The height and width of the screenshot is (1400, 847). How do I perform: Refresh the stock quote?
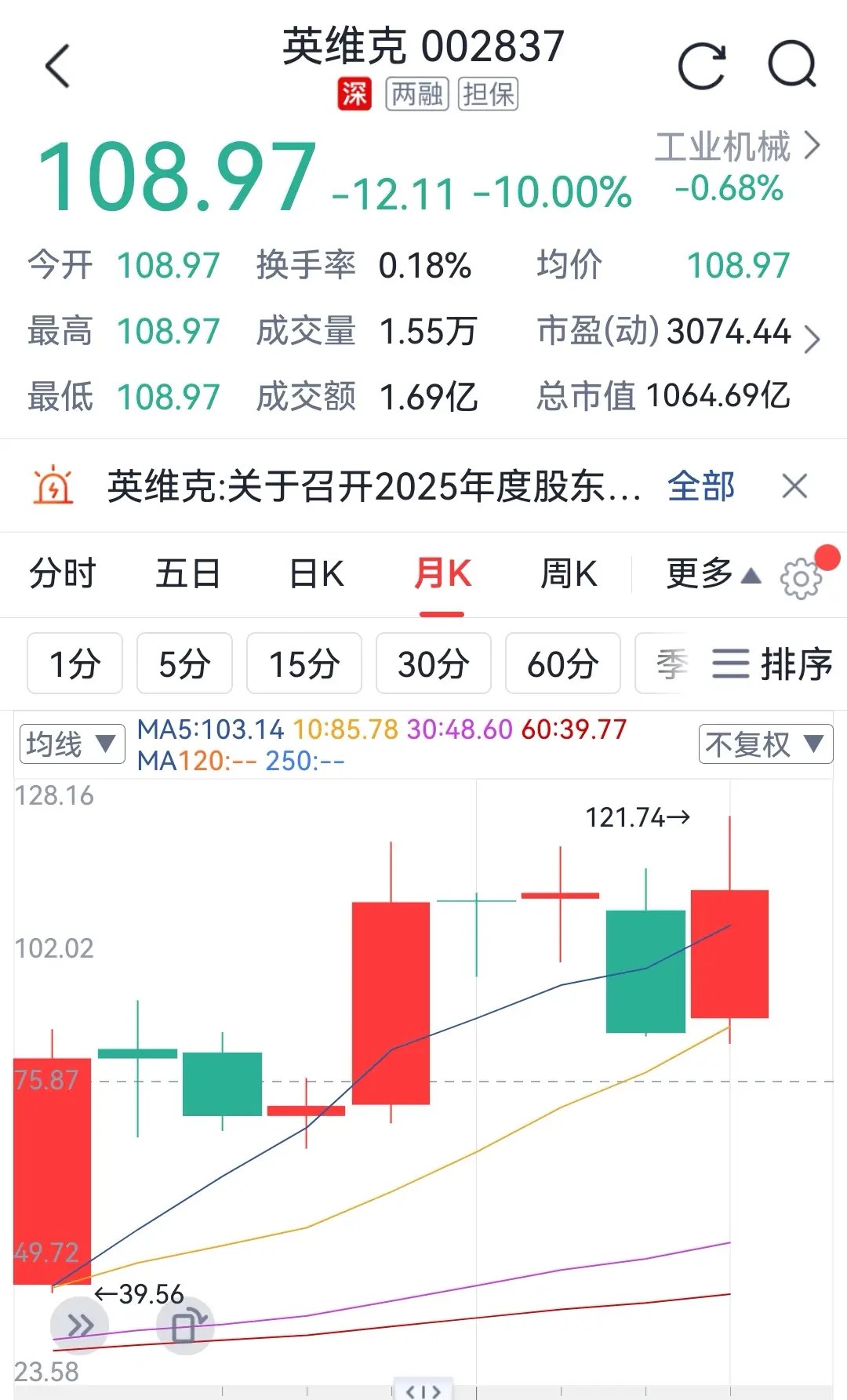701,66
